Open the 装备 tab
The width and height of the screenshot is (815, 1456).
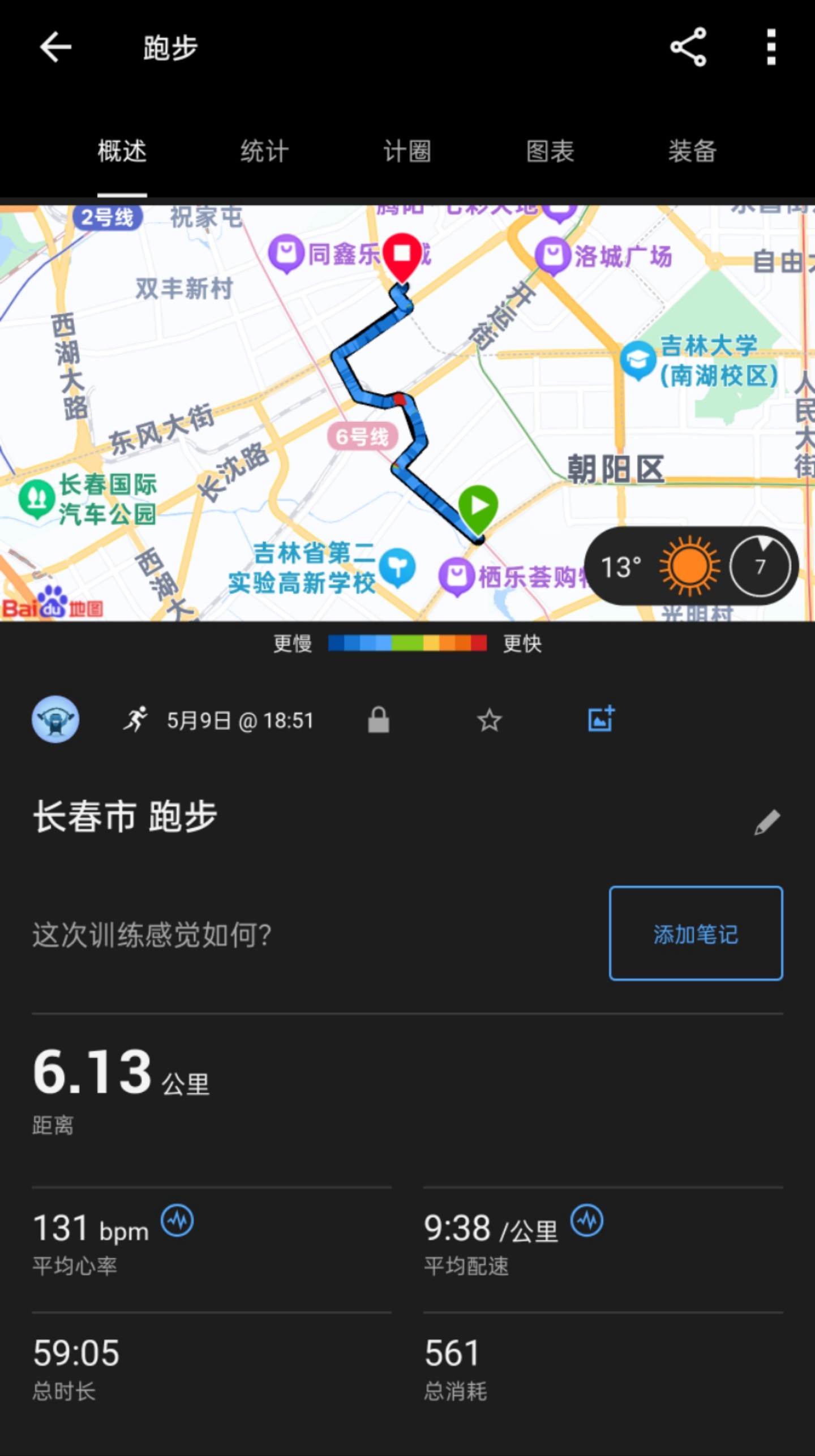tap(693, 152)
